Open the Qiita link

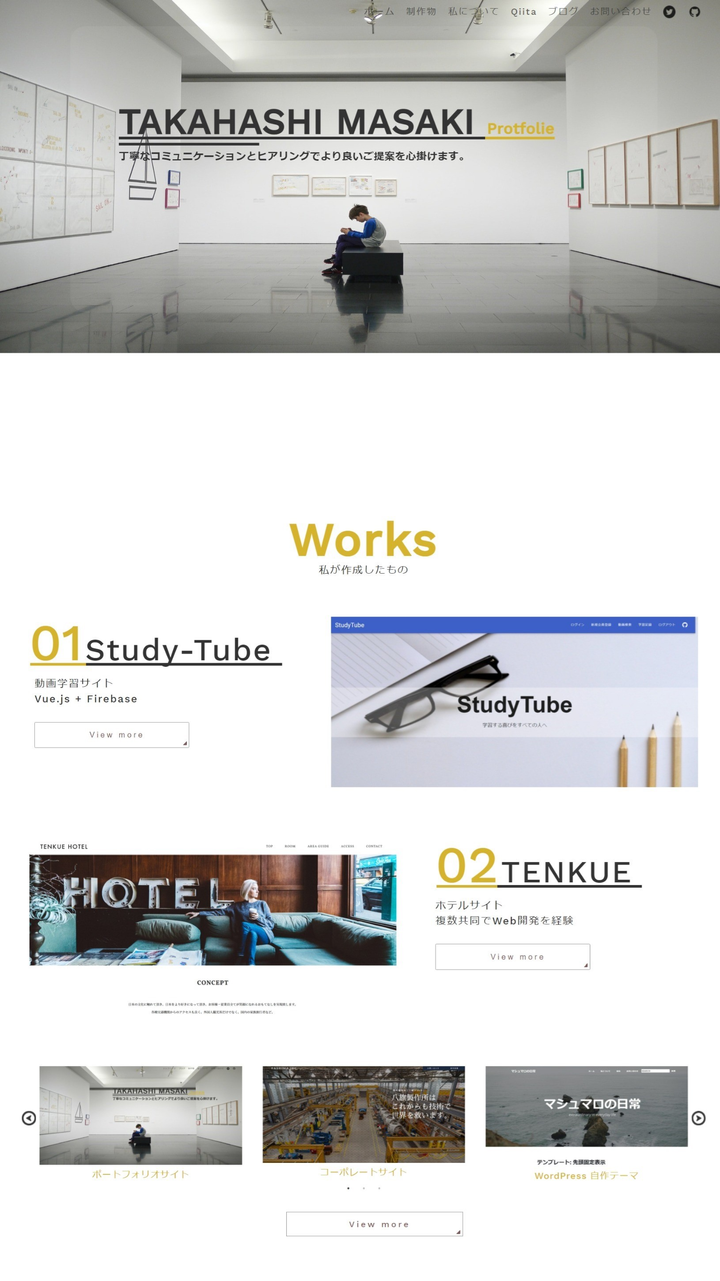coord(523,12)
